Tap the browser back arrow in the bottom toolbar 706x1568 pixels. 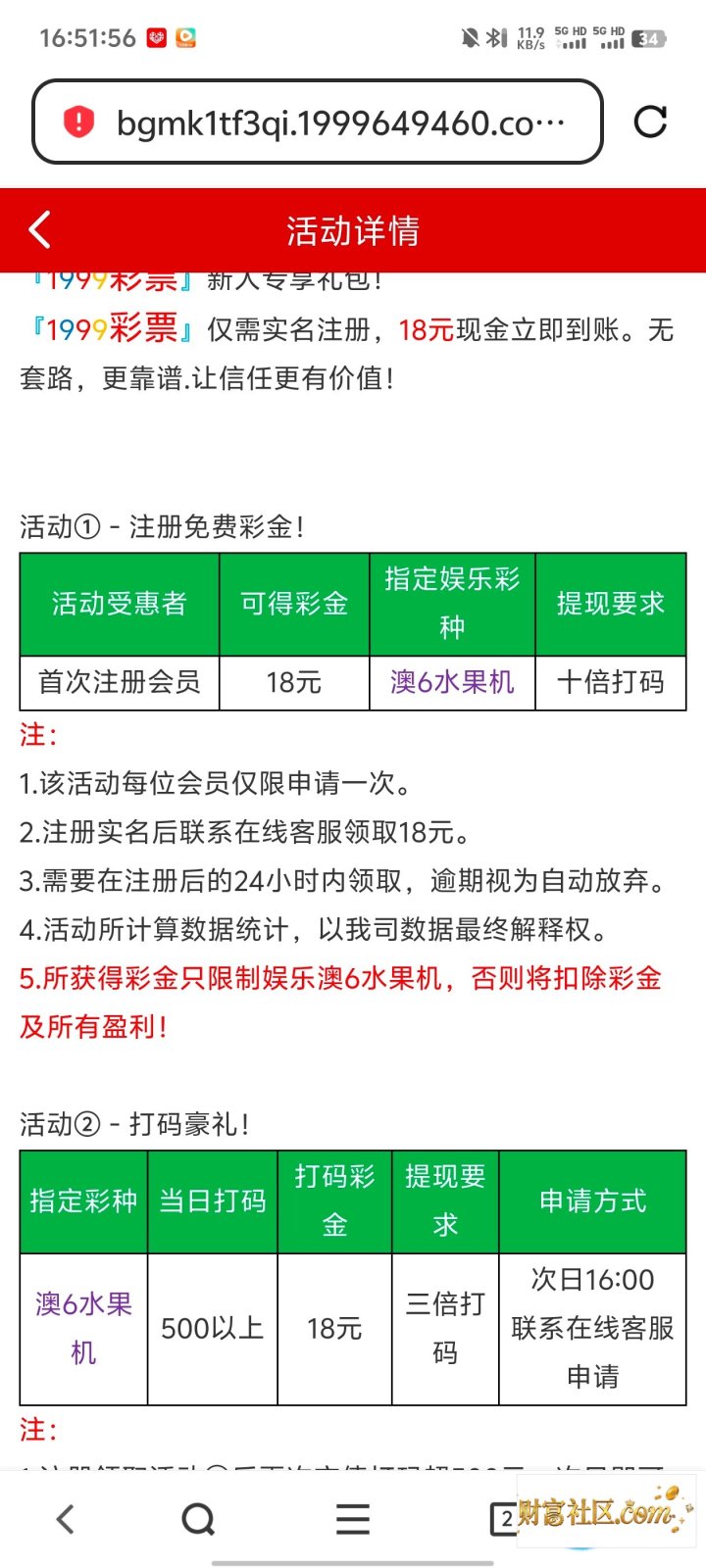65,1519
